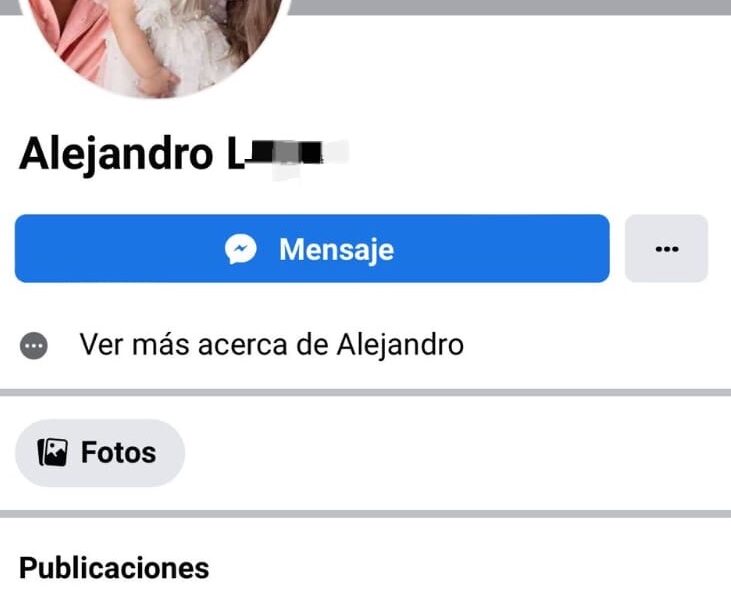Open Ver más acerca de Alejandro

click(x=270, y=346)
